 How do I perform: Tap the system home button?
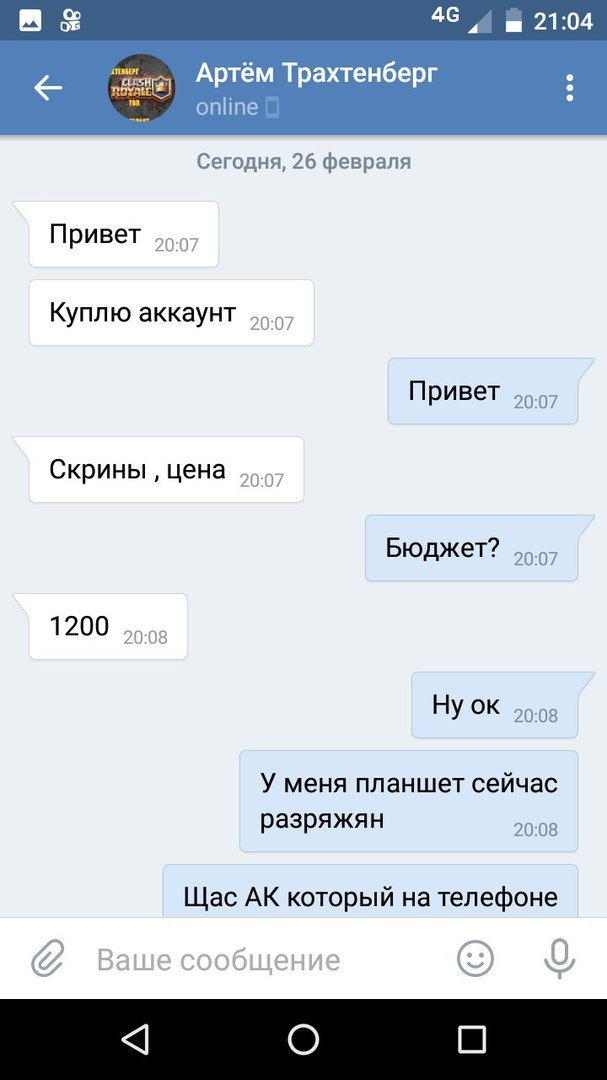click(303, 1039)
